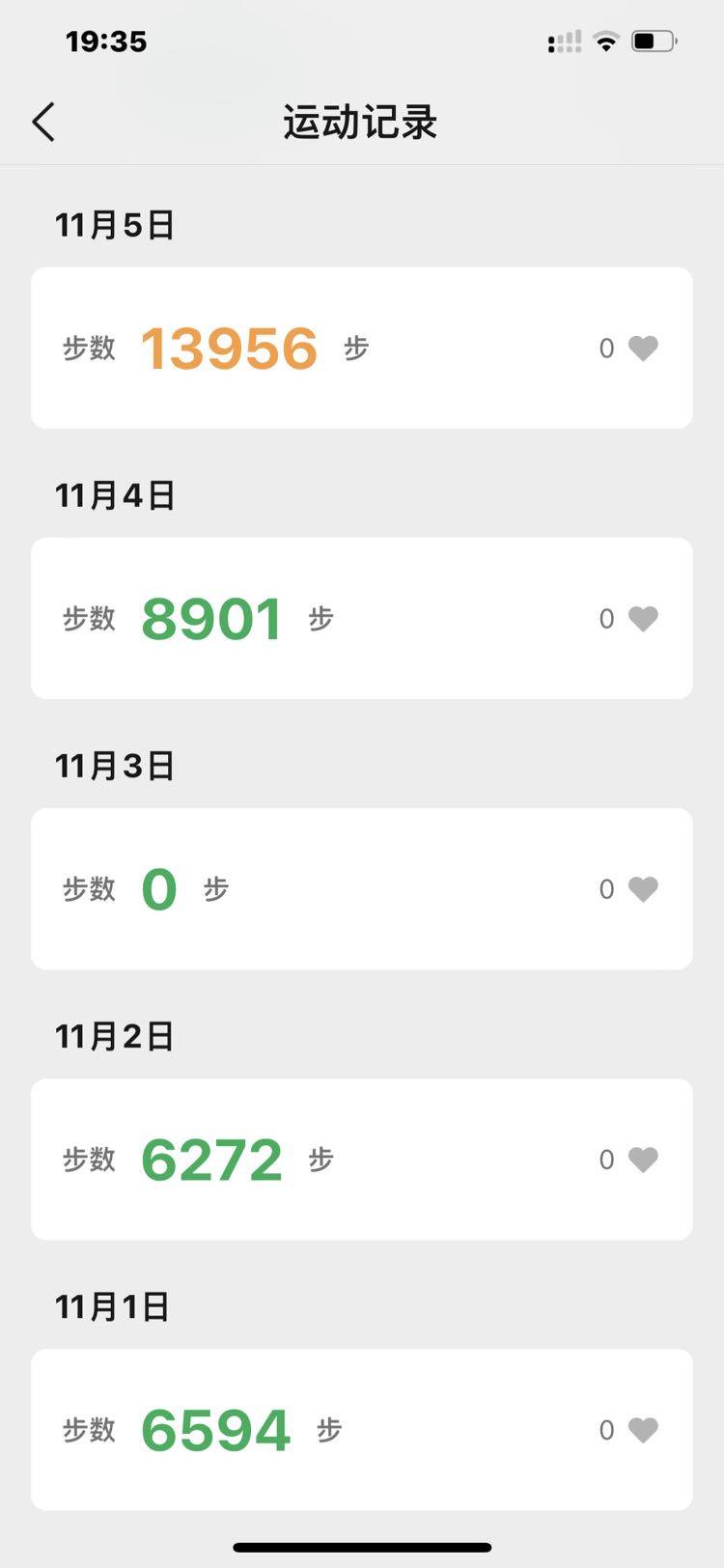Screen dimensions: 724x1568
Task: Like the 11月5日 step record
Action: (x=643, y=348)
